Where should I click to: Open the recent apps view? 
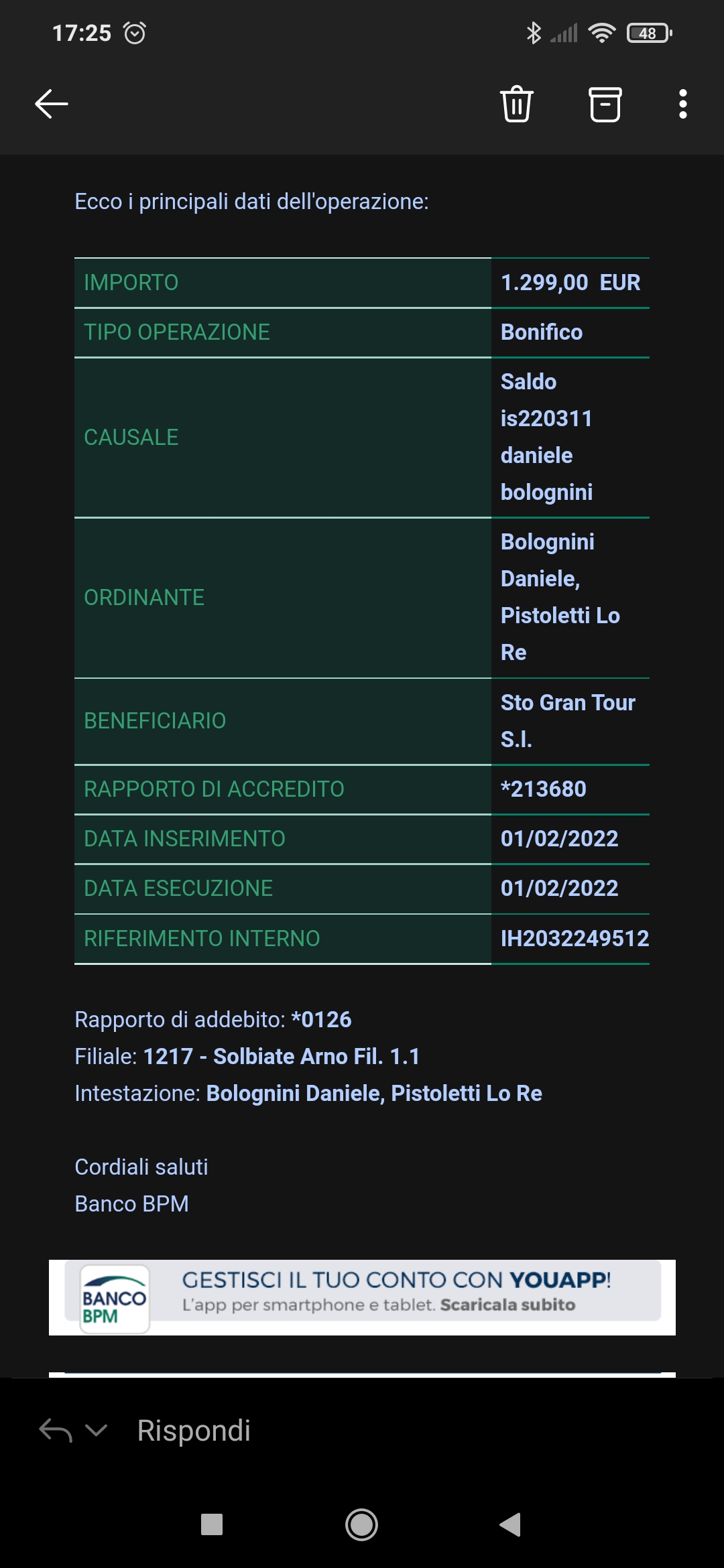pos(212,1524)
